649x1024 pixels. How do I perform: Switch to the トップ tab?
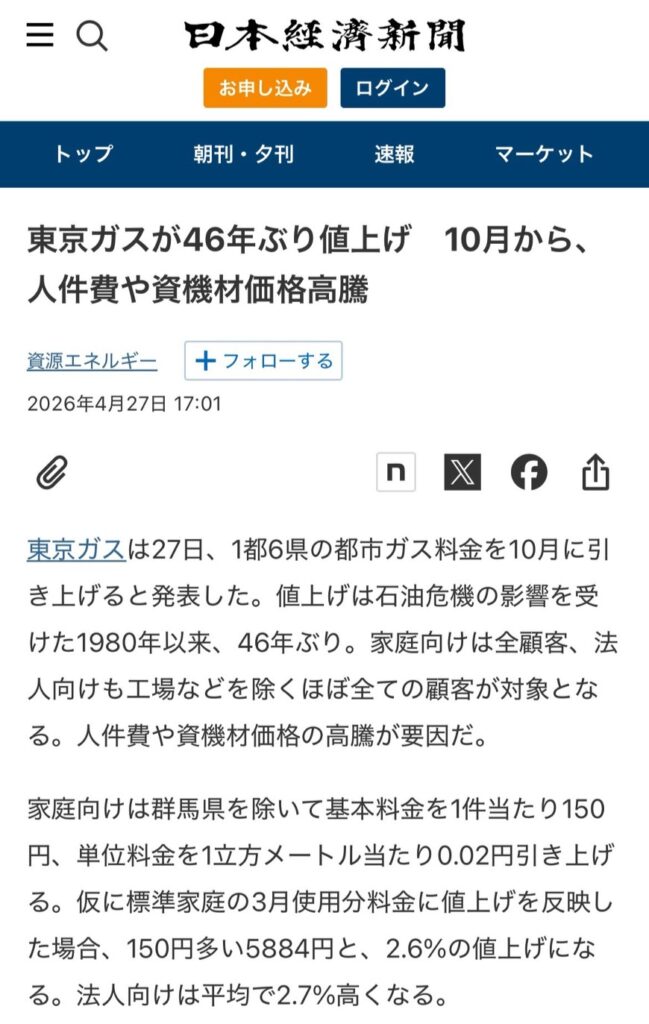tap(83, 154)
